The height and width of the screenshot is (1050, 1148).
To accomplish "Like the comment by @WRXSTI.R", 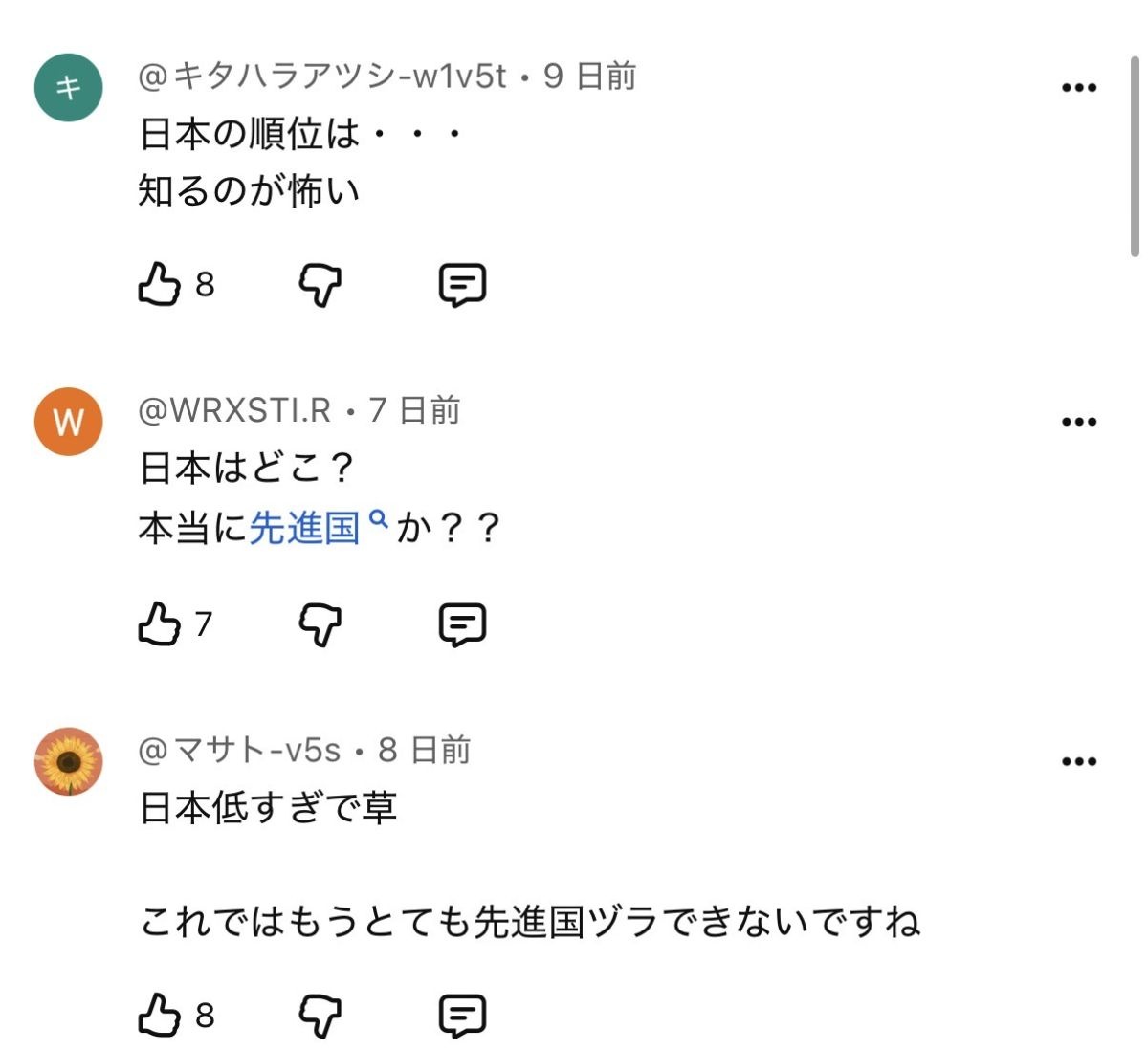I will point(160,624).
